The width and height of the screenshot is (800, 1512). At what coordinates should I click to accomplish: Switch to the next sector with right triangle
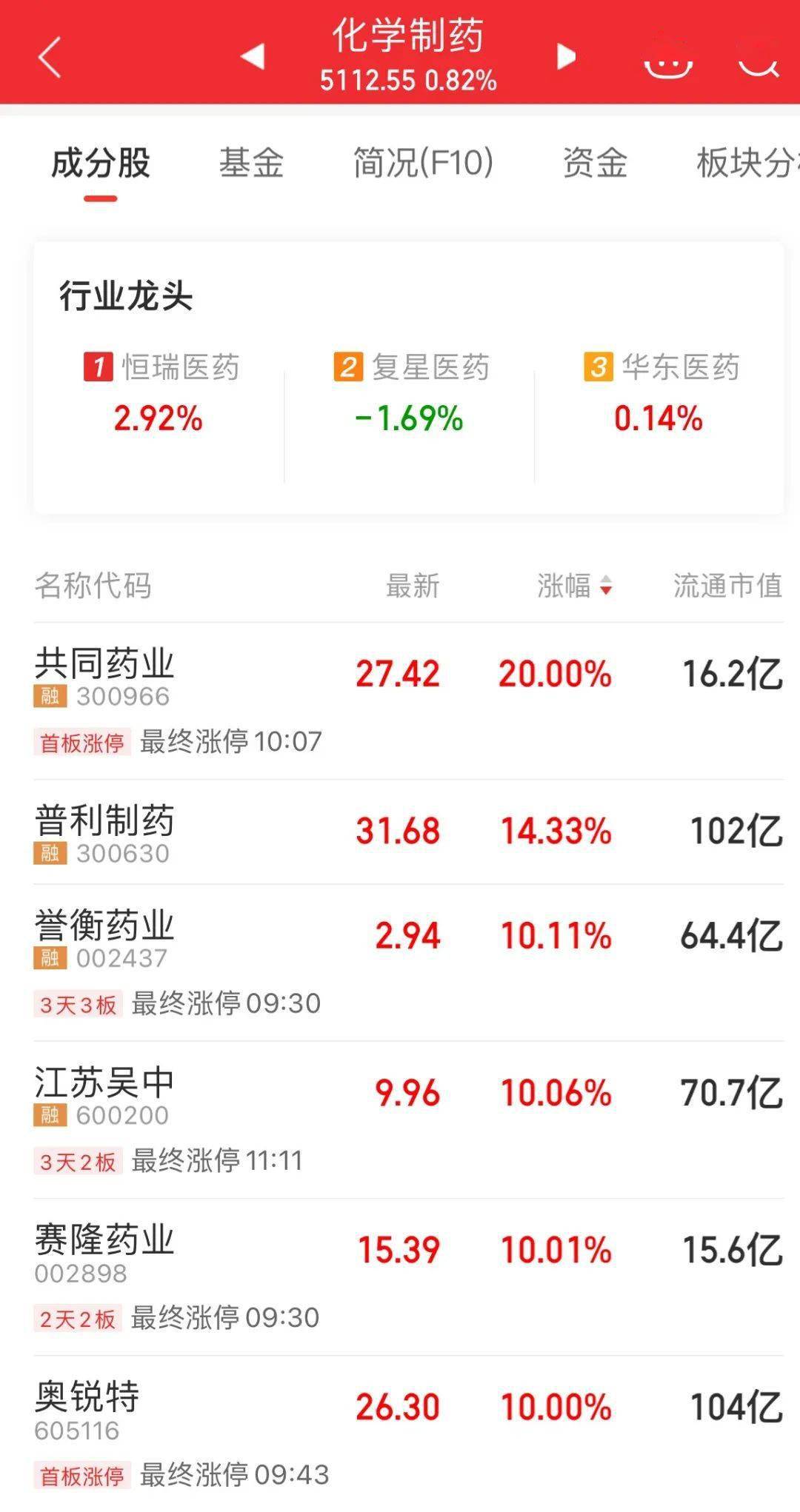point(566,56)
